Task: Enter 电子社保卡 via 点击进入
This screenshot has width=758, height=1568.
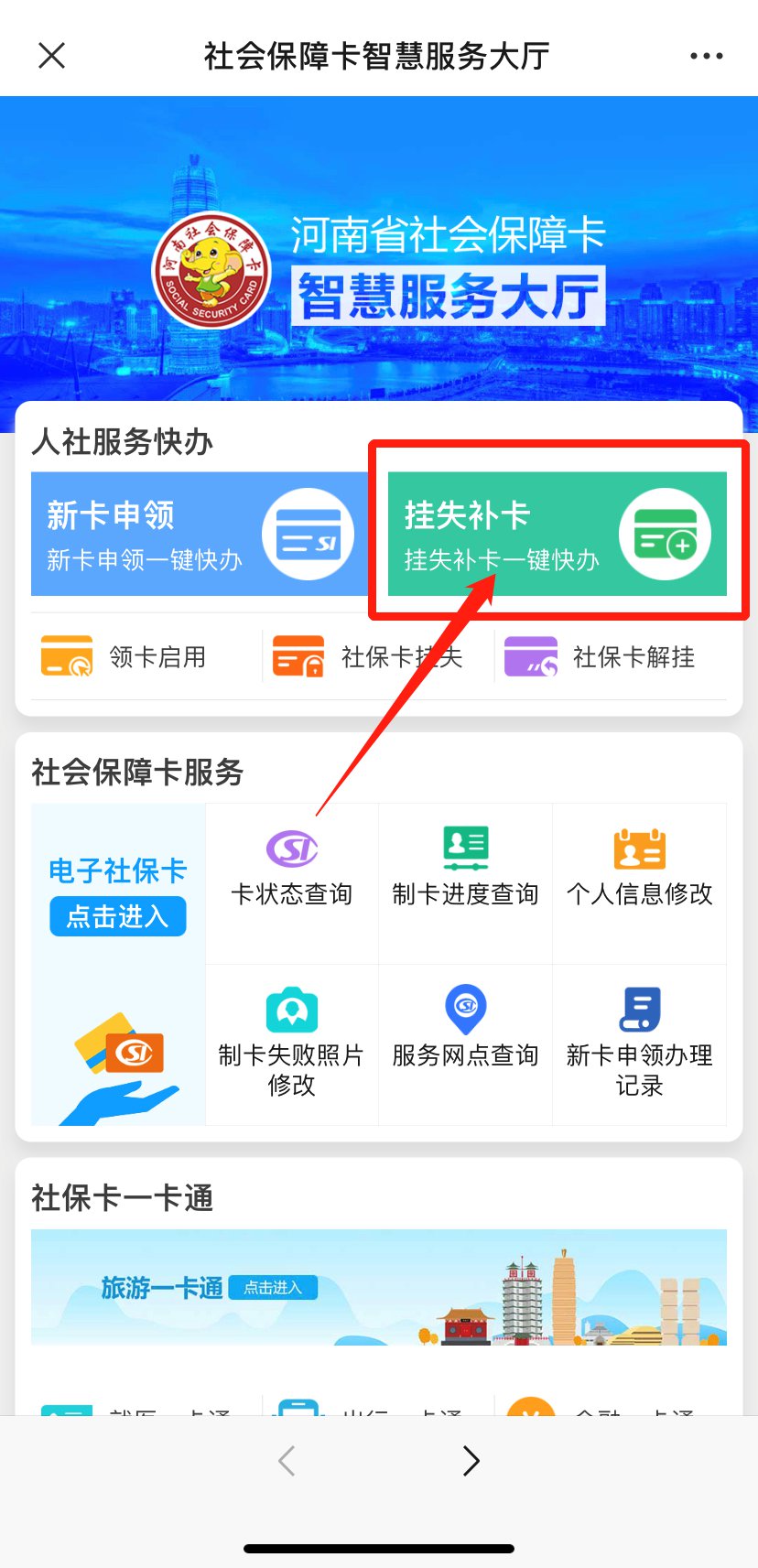Action: click(x=118, y=916)
